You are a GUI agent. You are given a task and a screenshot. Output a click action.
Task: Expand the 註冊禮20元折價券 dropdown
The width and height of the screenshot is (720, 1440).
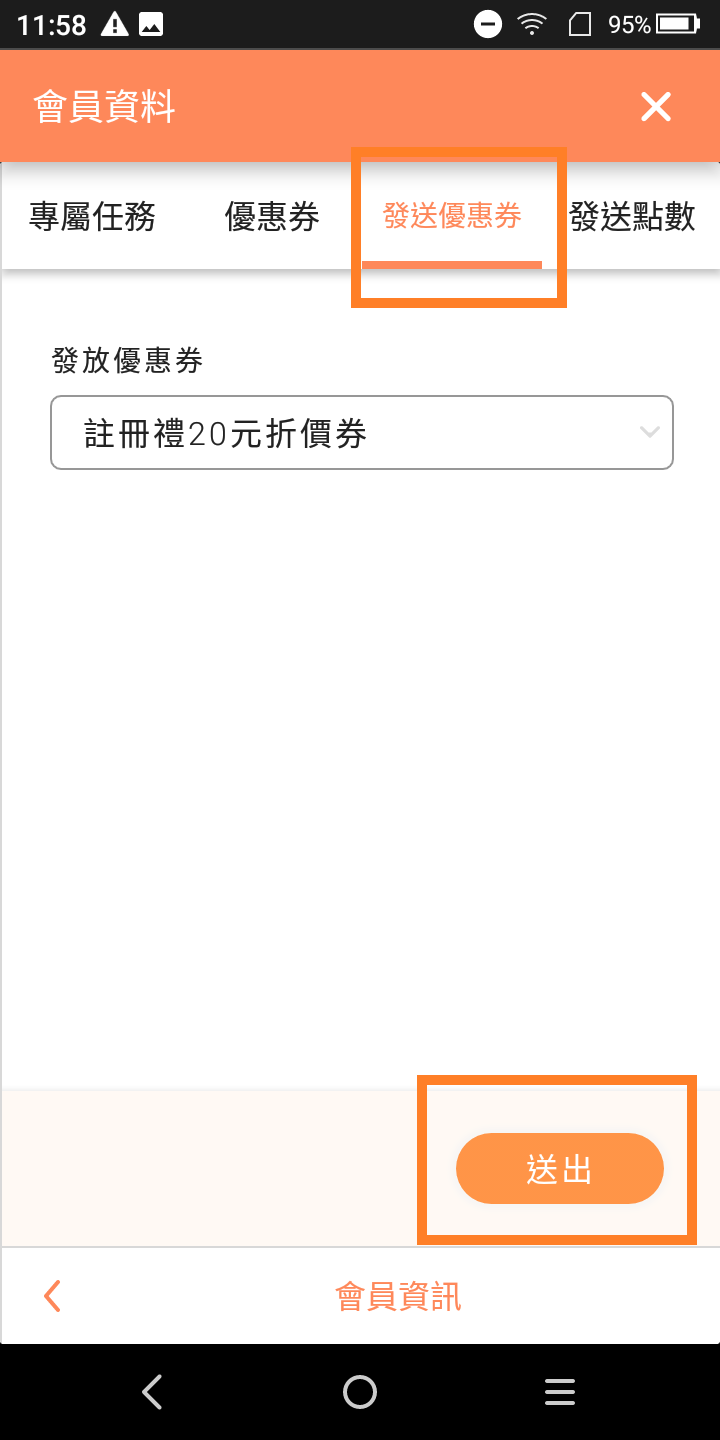coord(362,433)
